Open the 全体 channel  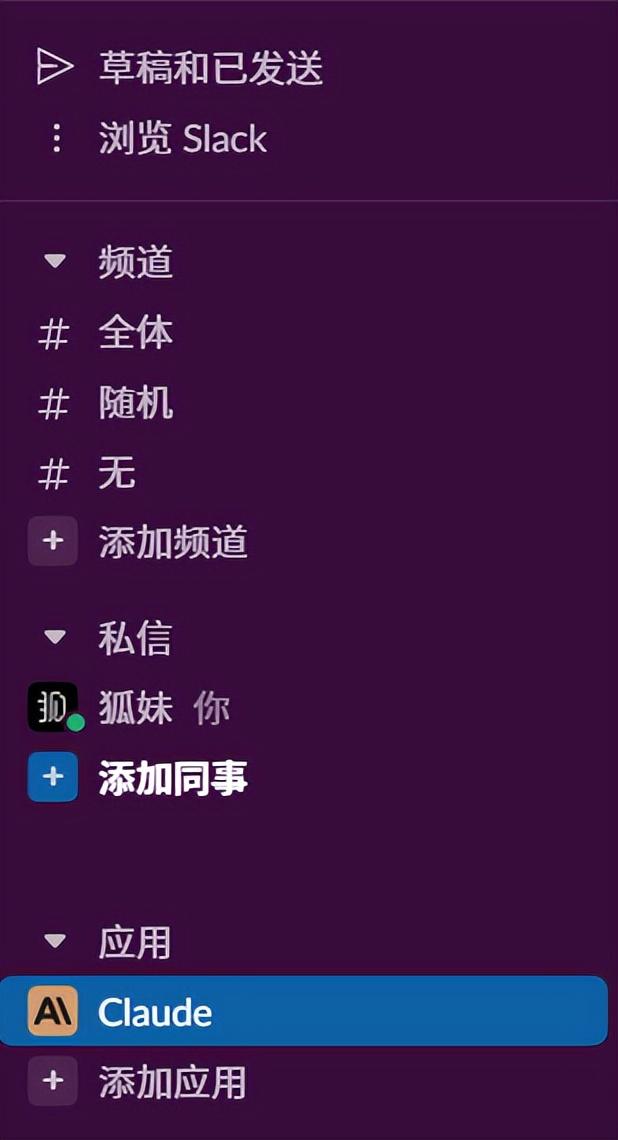(x=135, y=333)
